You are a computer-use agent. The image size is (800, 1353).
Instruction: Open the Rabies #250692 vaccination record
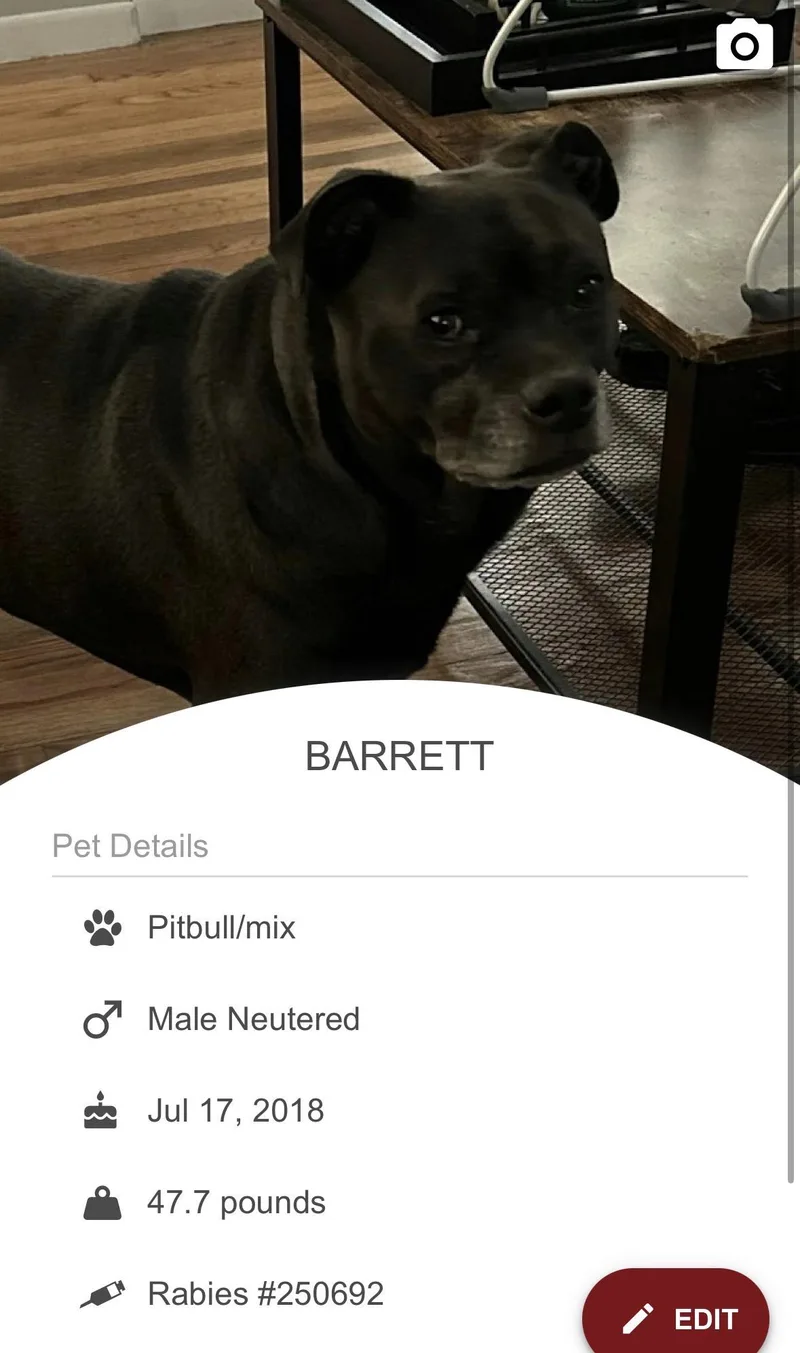(265, 1293)
